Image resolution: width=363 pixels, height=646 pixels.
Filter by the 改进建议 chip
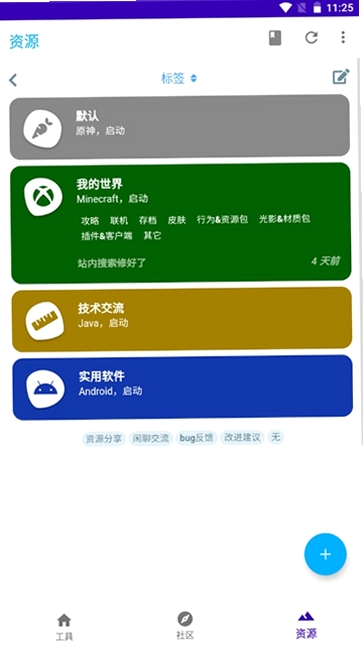[242, 437]
